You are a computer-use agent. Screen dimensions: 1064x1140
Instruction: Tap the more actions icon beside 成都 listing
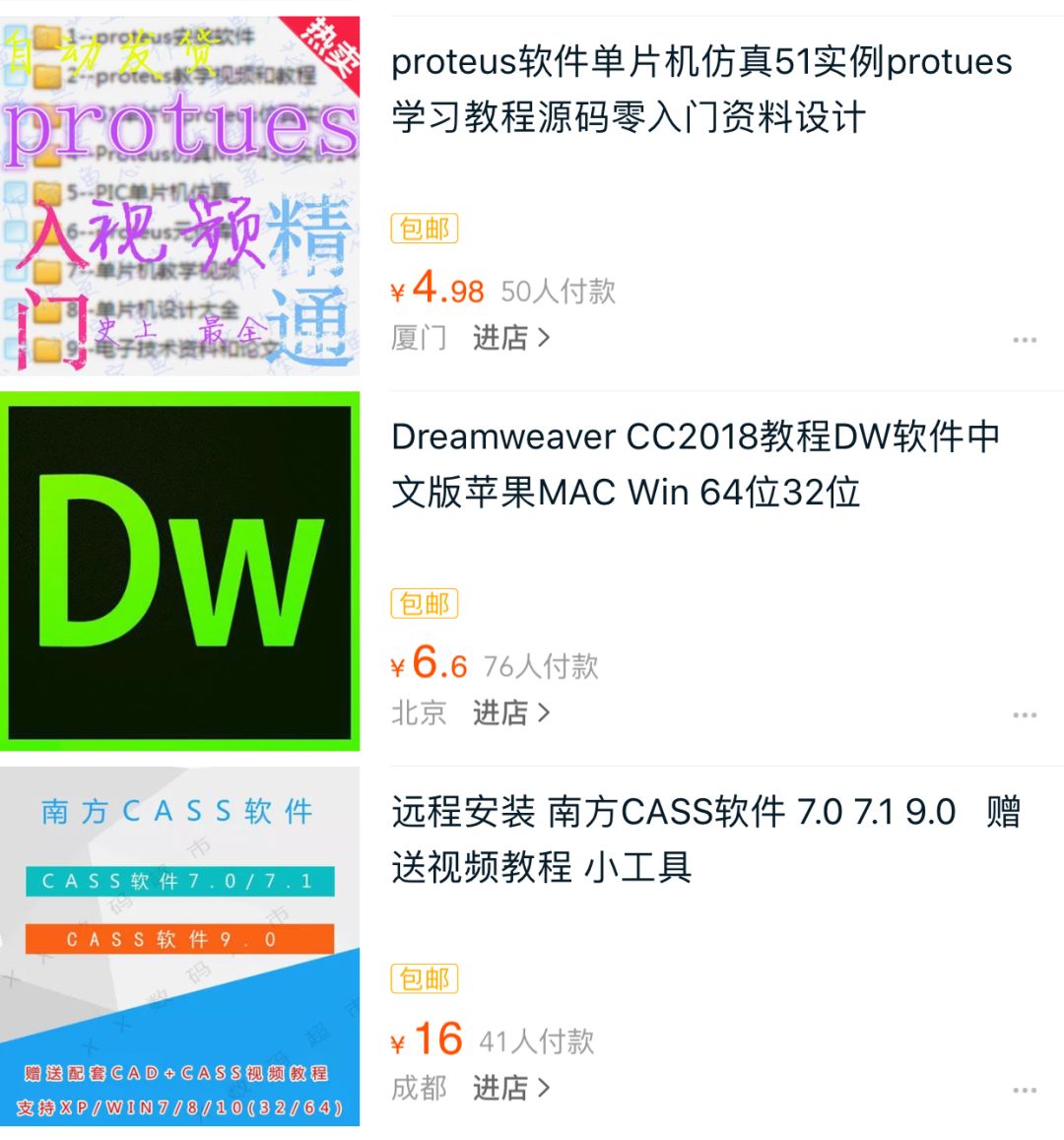1025,1089
